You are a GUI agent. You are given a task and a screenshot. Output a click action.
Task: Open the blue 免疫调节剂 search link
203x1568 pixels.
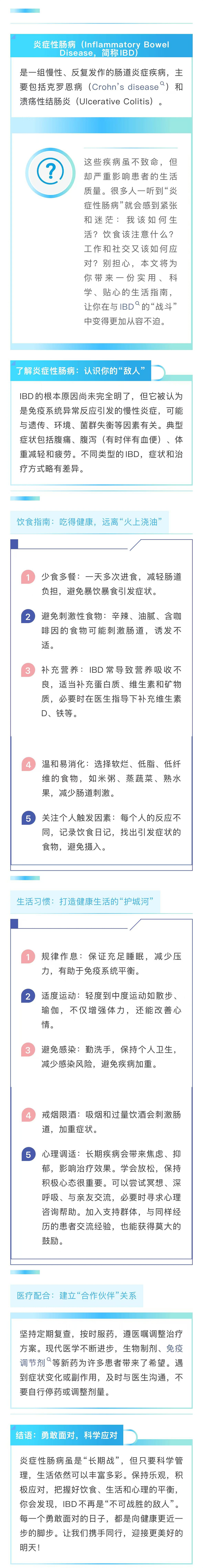pyautogui.click(x=33, y=1362)
